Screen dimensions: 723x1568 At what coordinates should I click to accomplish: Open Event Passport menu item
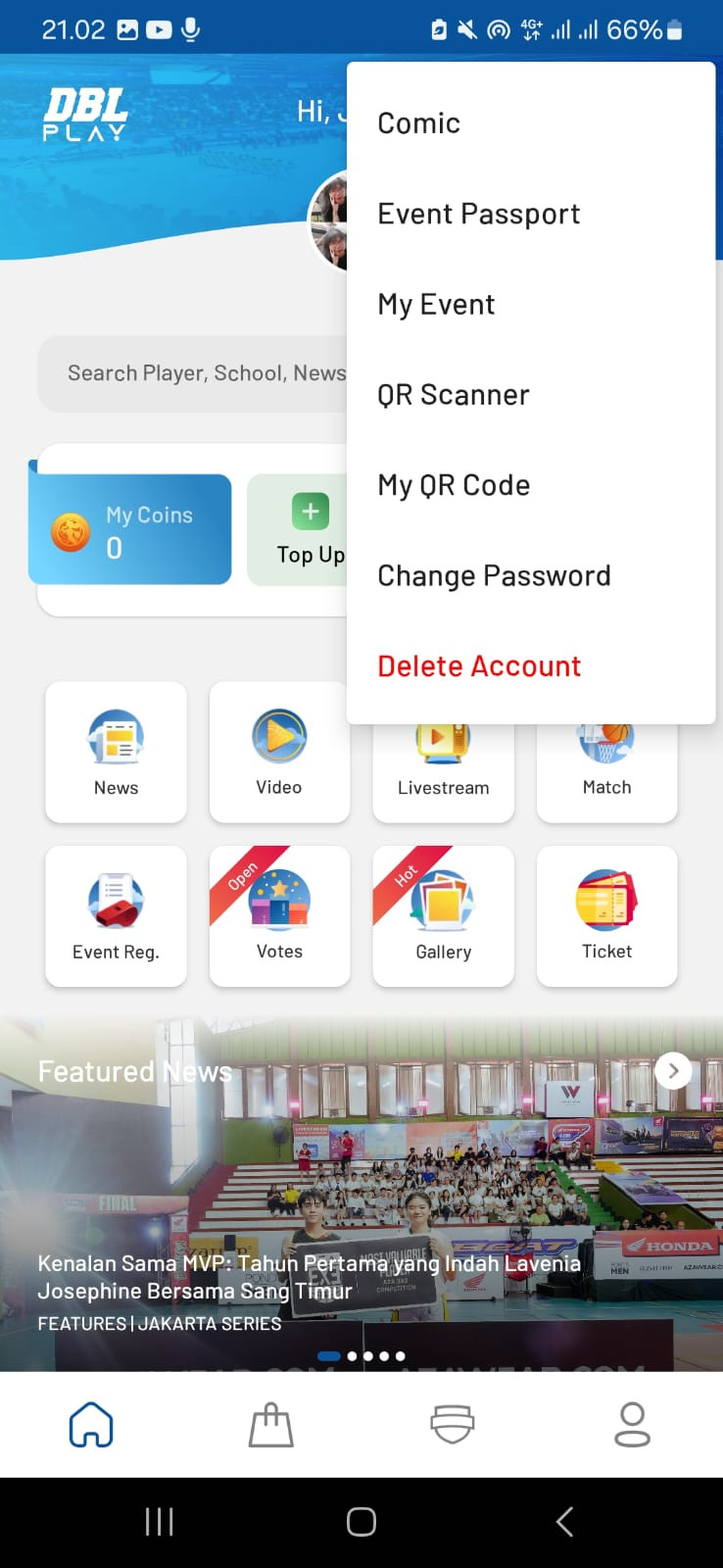click(479, 214)
